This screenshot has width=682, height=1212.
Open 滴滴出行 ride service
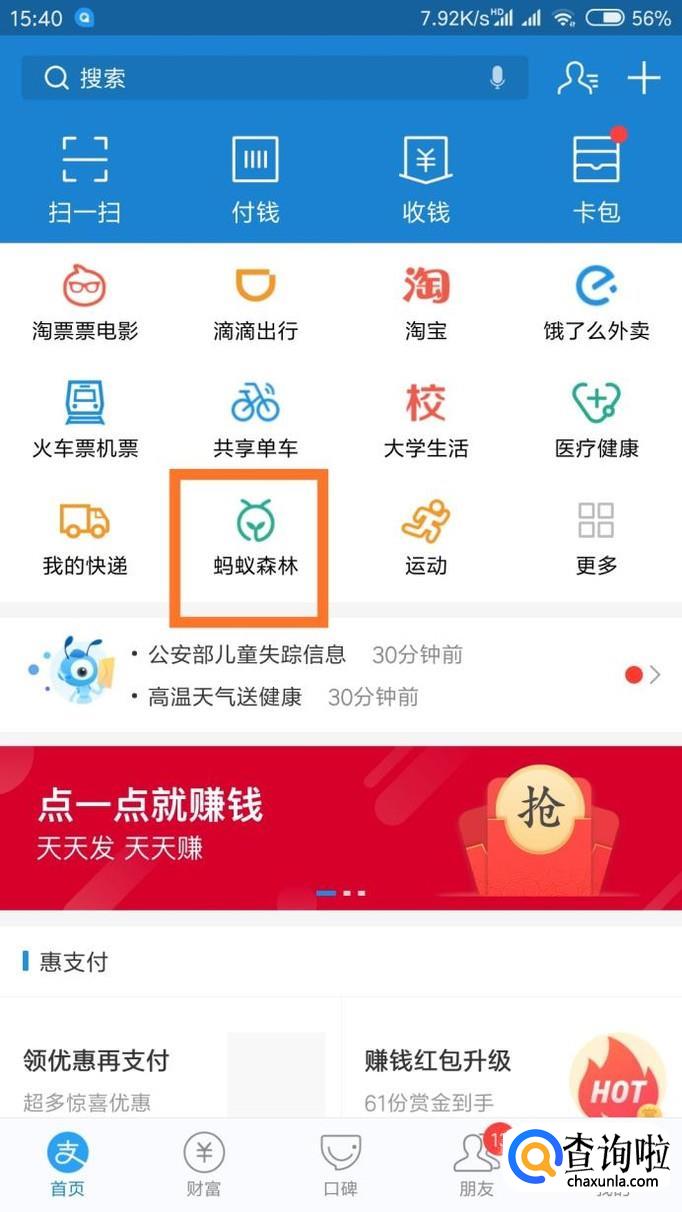pyautogui.click(x=255, y=302)
